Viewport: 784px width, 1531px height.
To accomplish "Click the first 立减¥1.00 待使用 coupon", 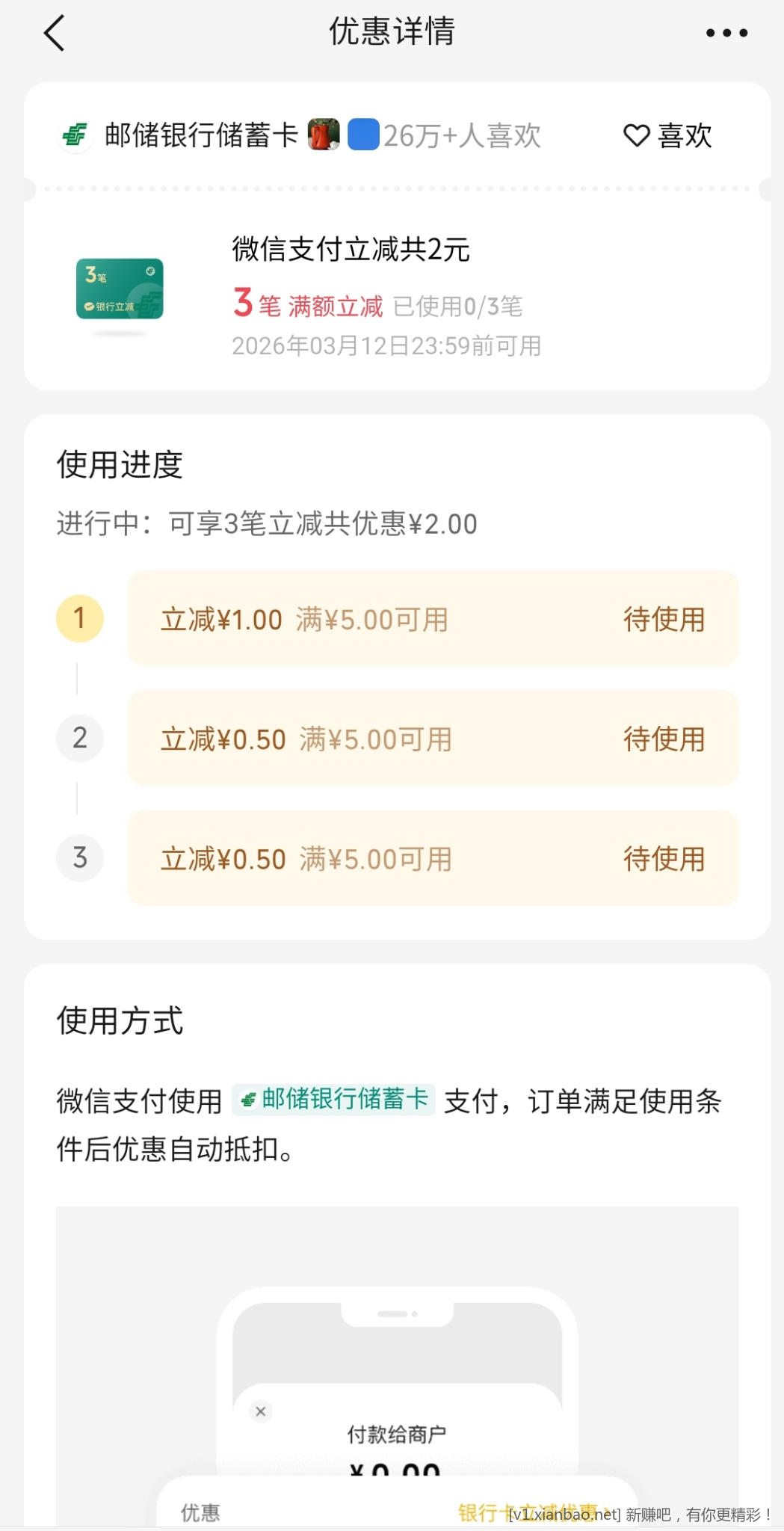I will (433, 619).
